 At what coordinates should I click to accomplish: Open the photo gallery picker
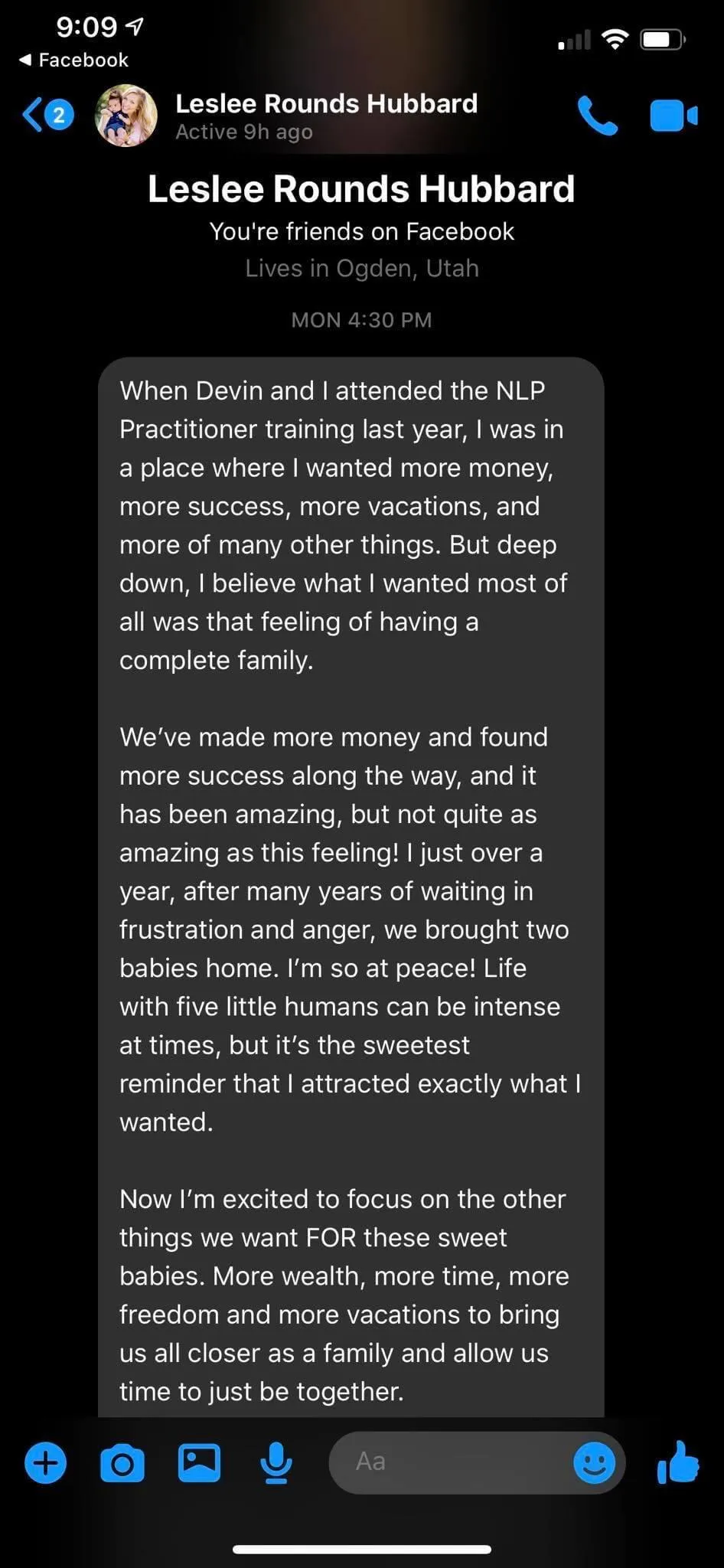[x=199, y=1463]
